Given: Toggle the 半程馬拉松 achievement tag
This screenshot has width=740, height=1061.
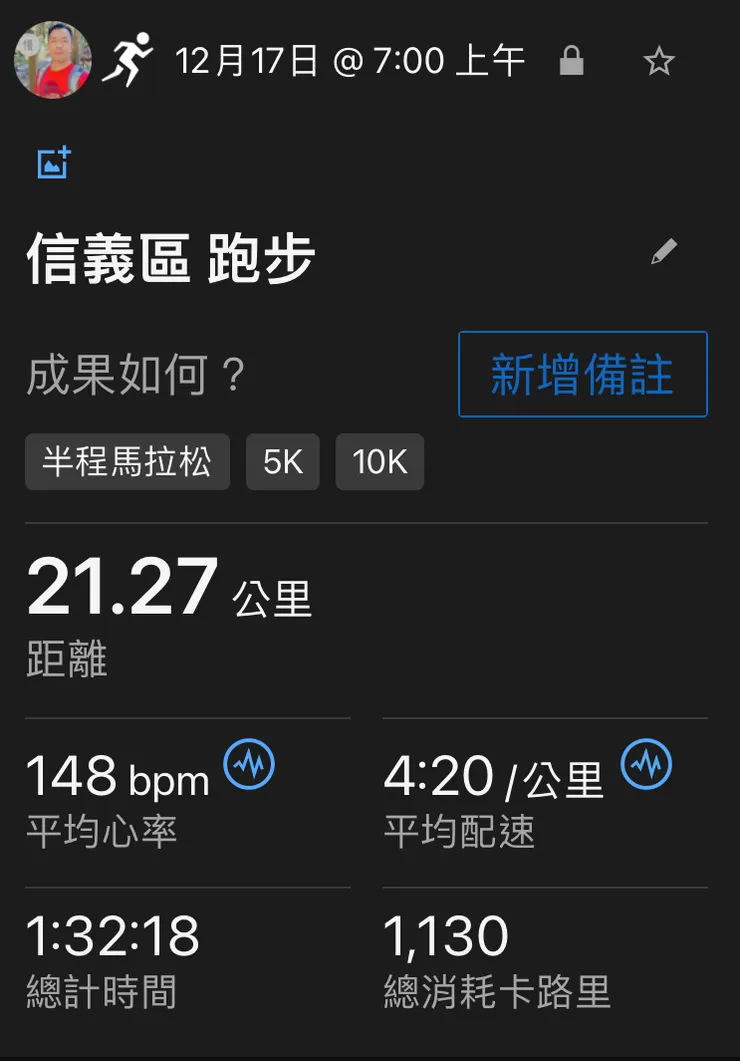Looking at the screenshot, I should pyautogui.click(x=126, y=462).
